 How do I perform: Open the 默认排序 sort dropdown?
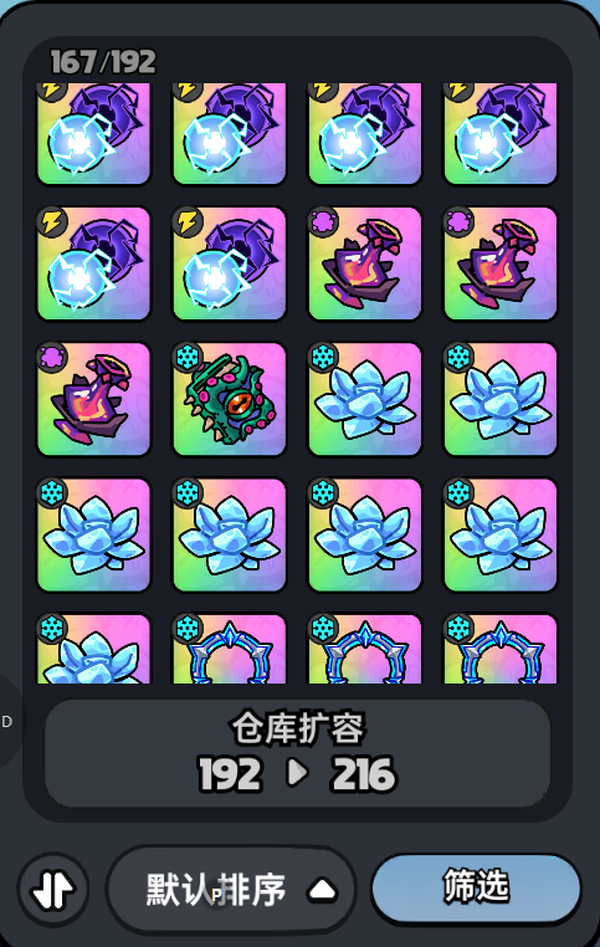tap(232, 888)
